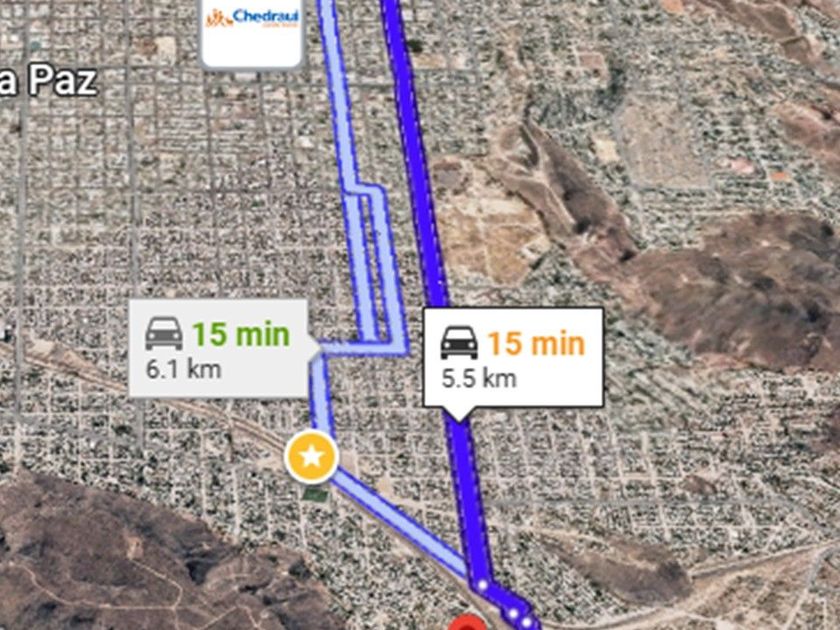Viewport: 840px width, 630px height.
Task: Select the alternate 6.1 km route label
Action: (x=218, y=348)
